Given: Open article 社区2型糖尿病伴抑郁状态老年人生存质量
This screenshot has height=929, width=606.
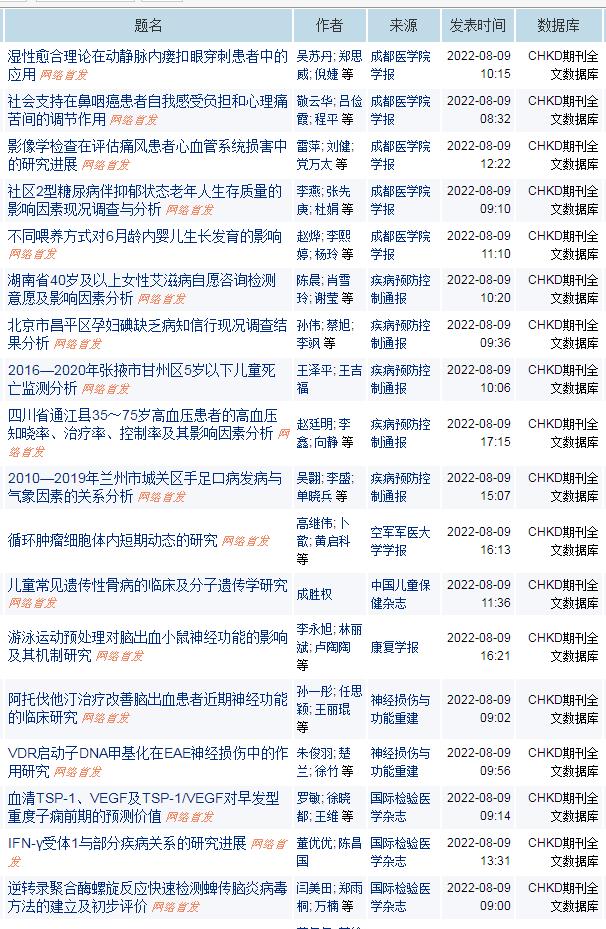Looking at the screenshot, I should 145,191.
